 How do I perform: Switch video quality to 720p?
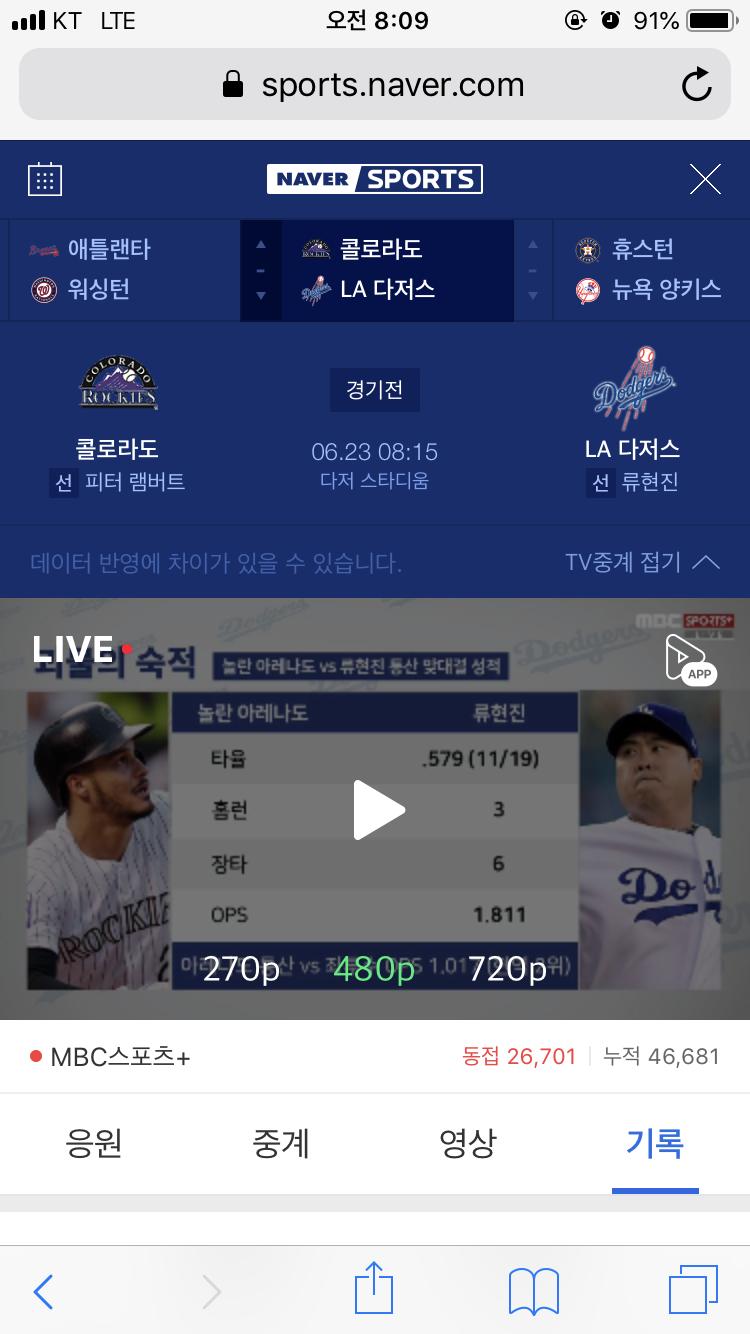(x=508, y=969)
